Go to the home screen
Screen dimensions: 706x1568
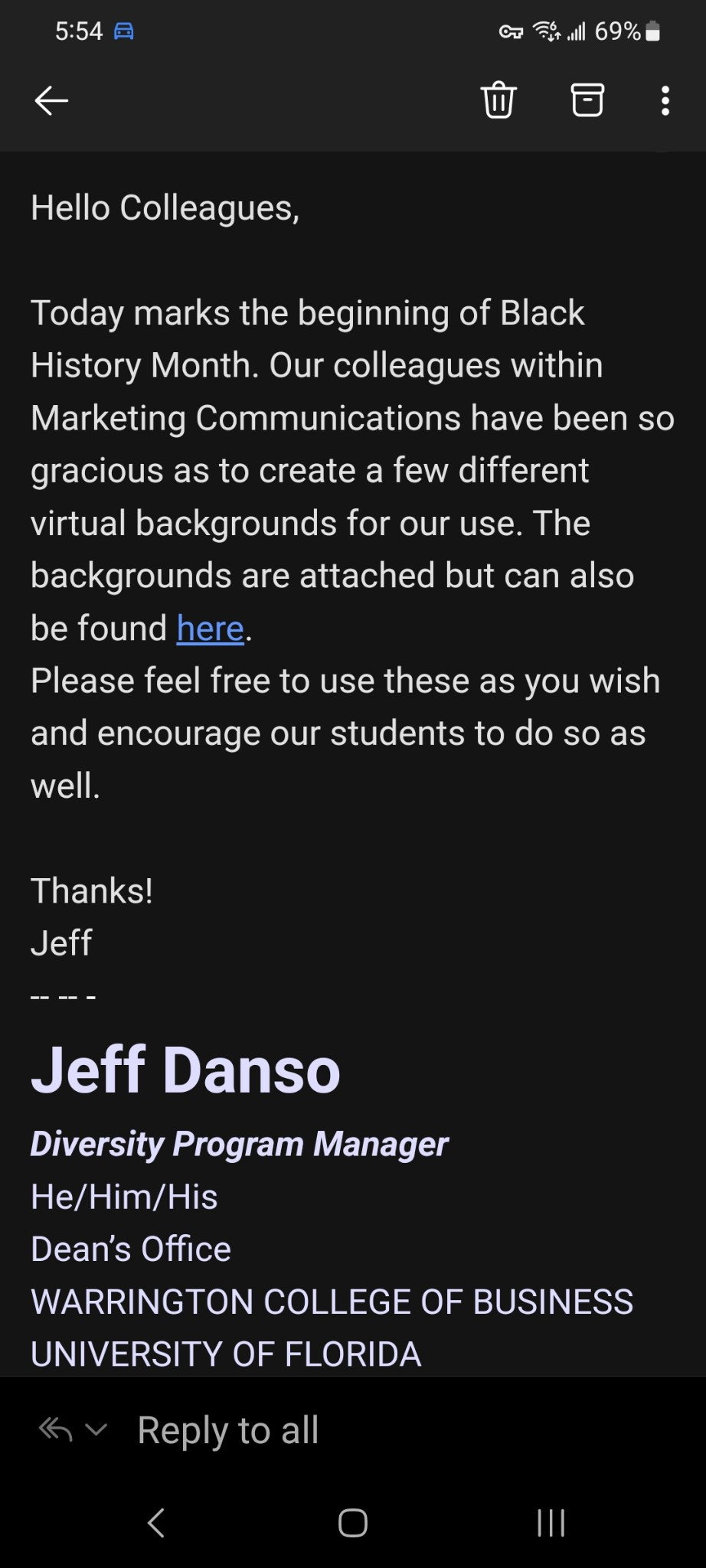click(x=353, y=1523)
